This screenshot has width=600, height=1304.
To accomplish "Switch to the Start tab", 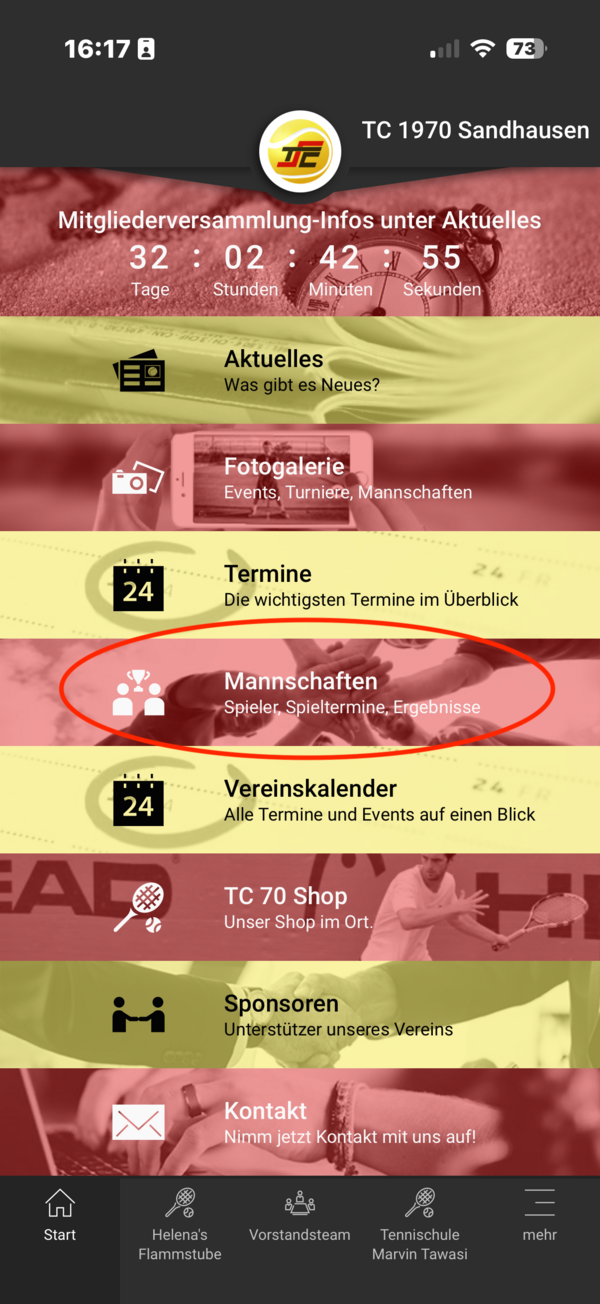I will [60, 1218].
